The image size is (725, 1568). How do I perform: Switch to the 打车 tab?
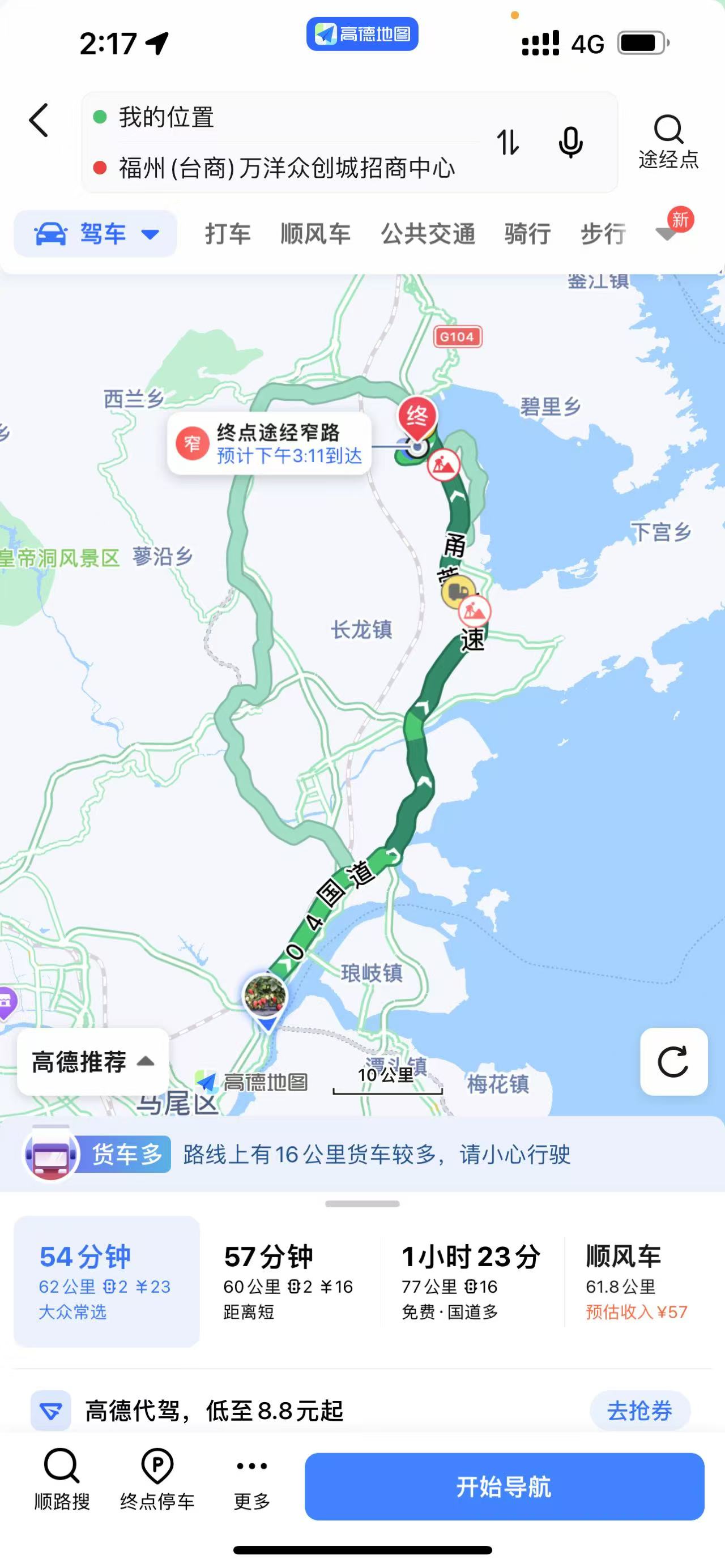228,234
